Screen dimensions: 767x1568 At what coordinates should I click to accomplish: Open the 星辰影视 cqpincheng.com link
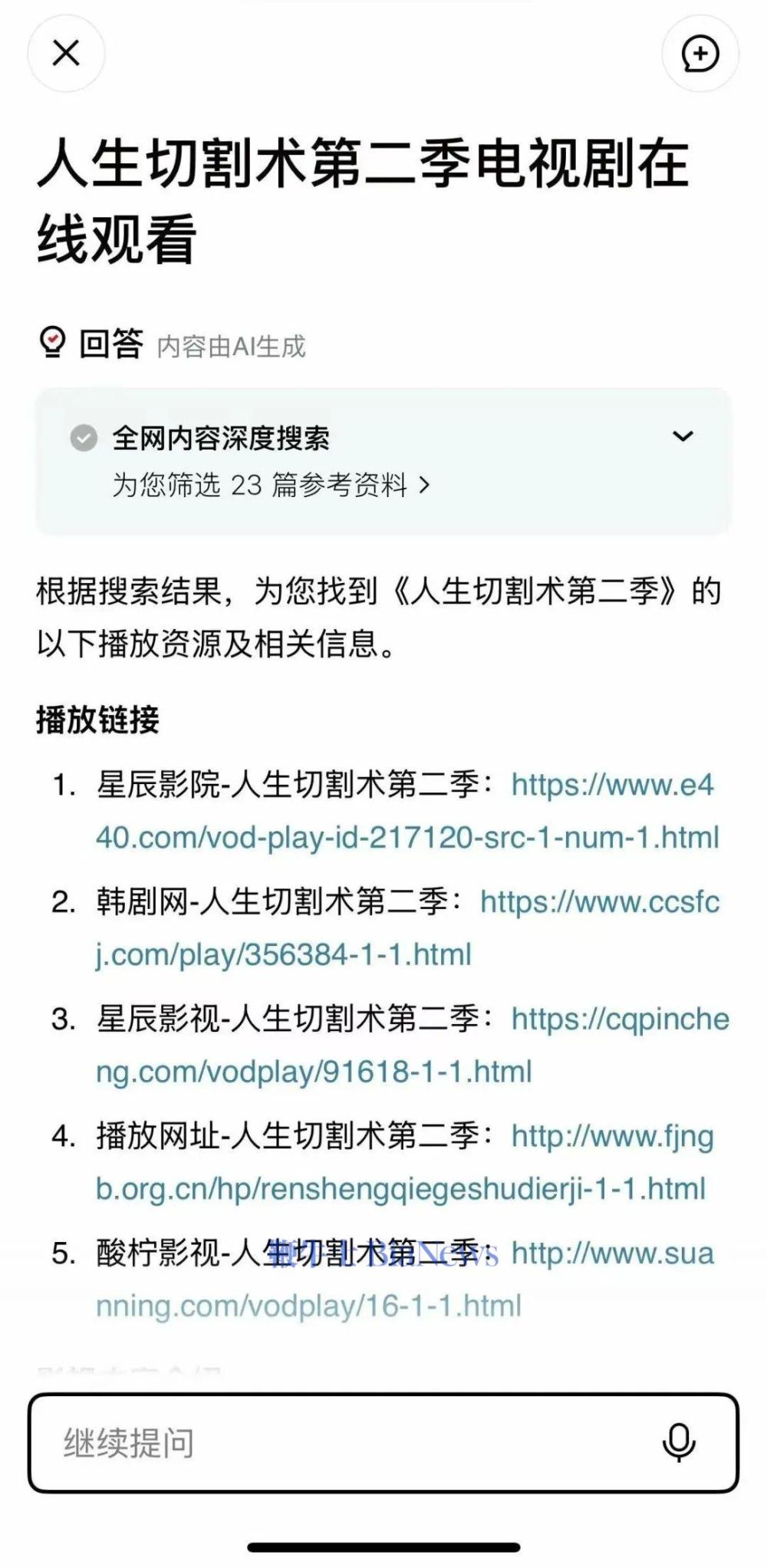pyautogui.click(x=314, y=1072)
